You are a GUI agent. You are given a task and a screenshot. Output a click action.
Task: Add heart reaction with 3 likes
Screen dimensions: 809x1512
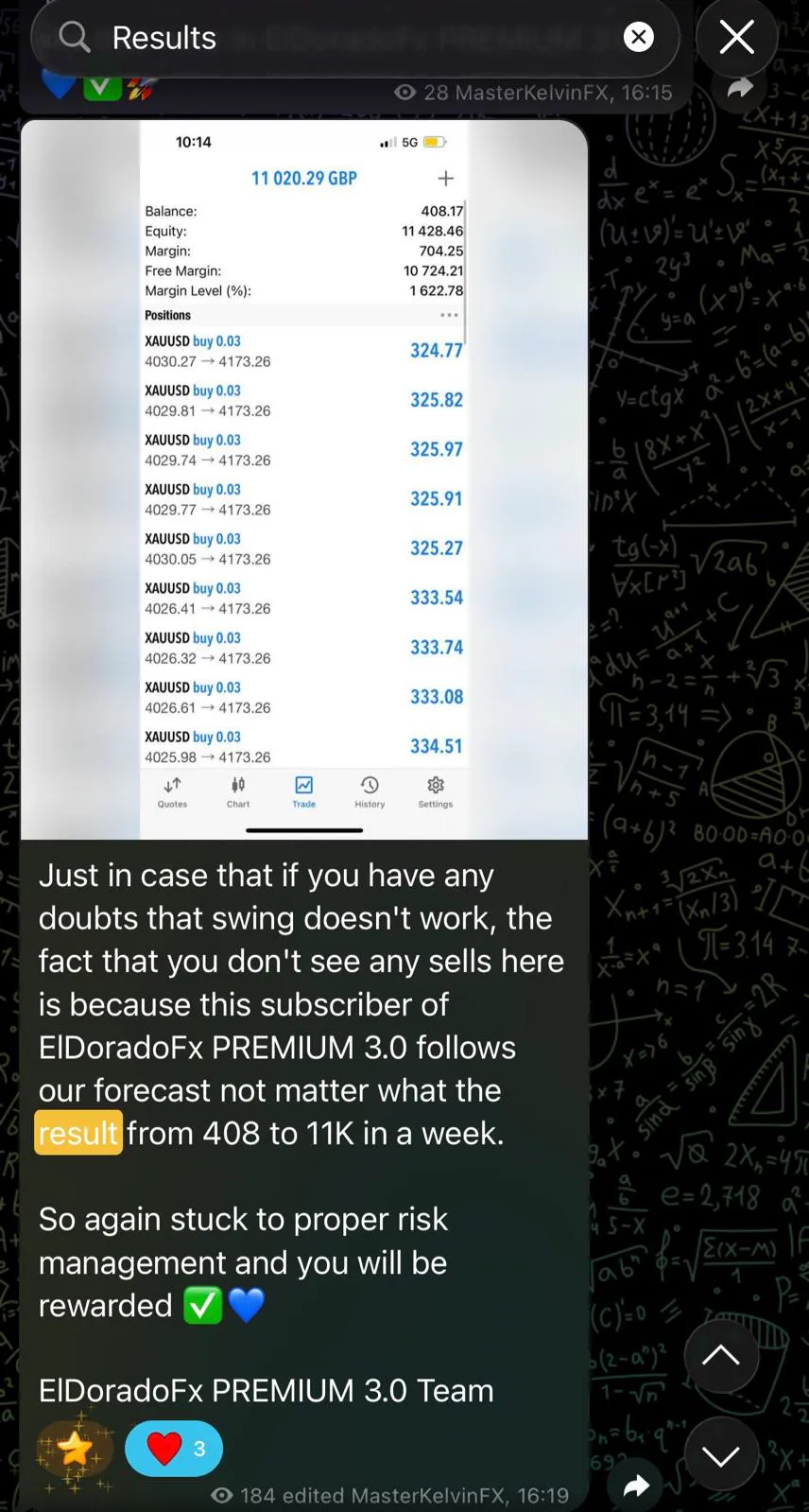pos(174,1449)
